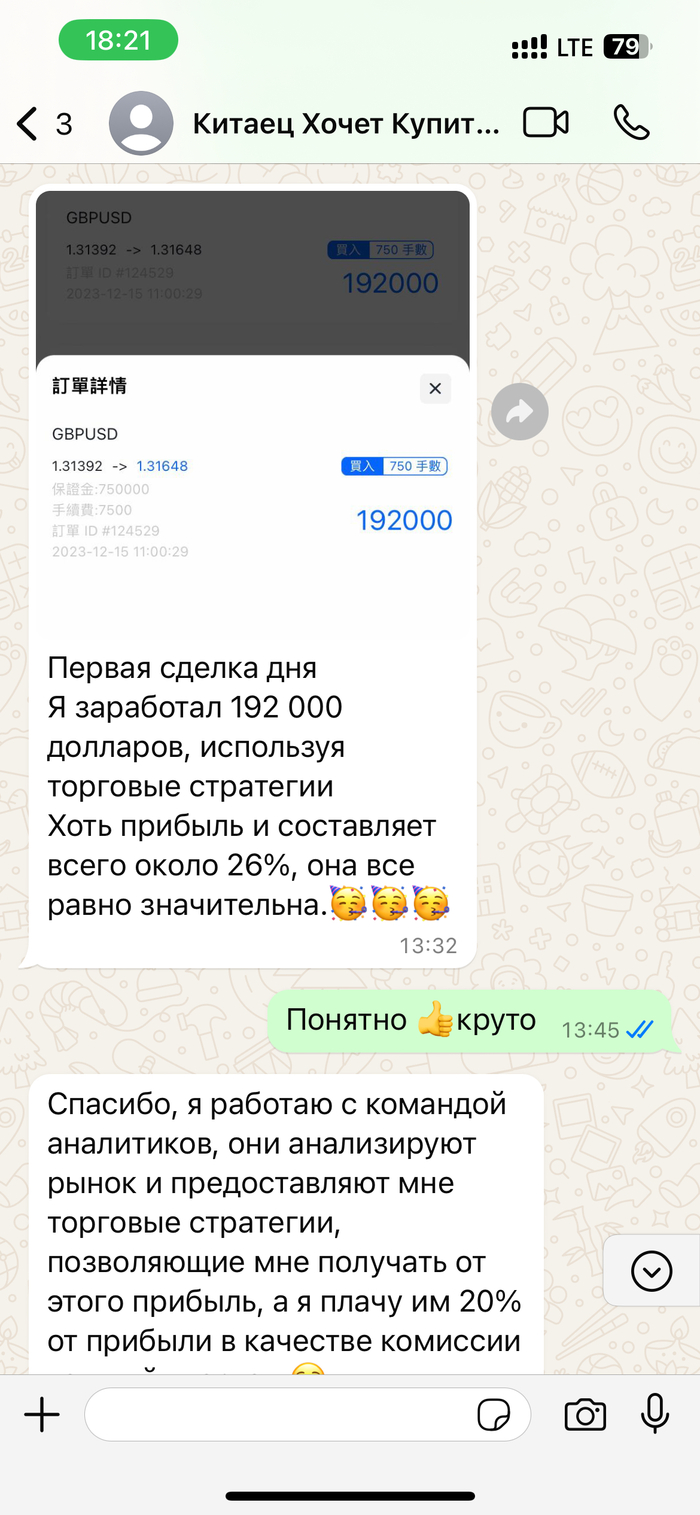Open the sticker picker
The height and width of the screenshot is (1515, 700).
pos(494,1415)
